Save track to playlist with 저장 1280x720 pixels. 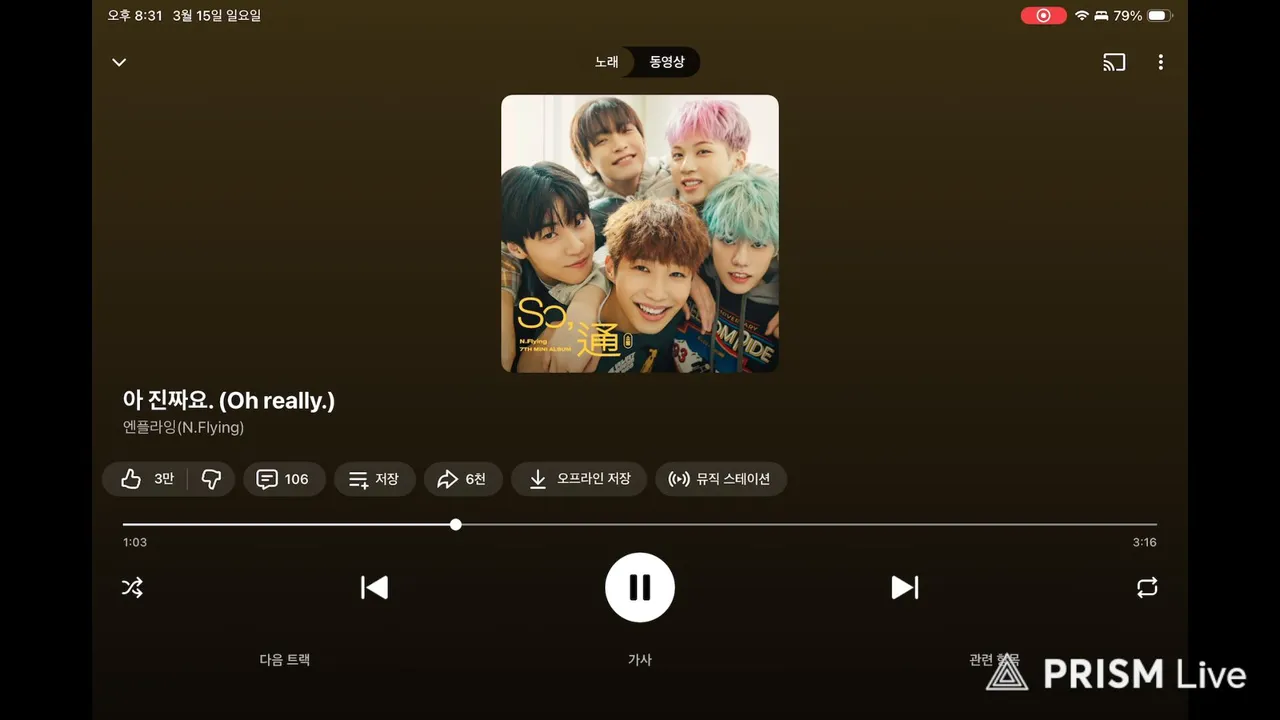click(374, 479)
